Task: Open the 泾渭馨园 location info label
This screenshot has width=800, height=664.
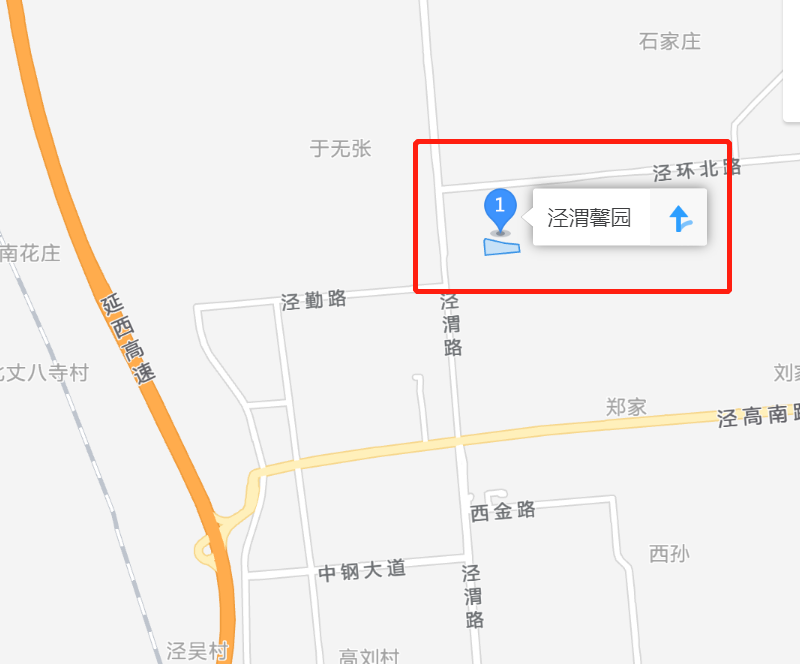Action: [590, 218]
